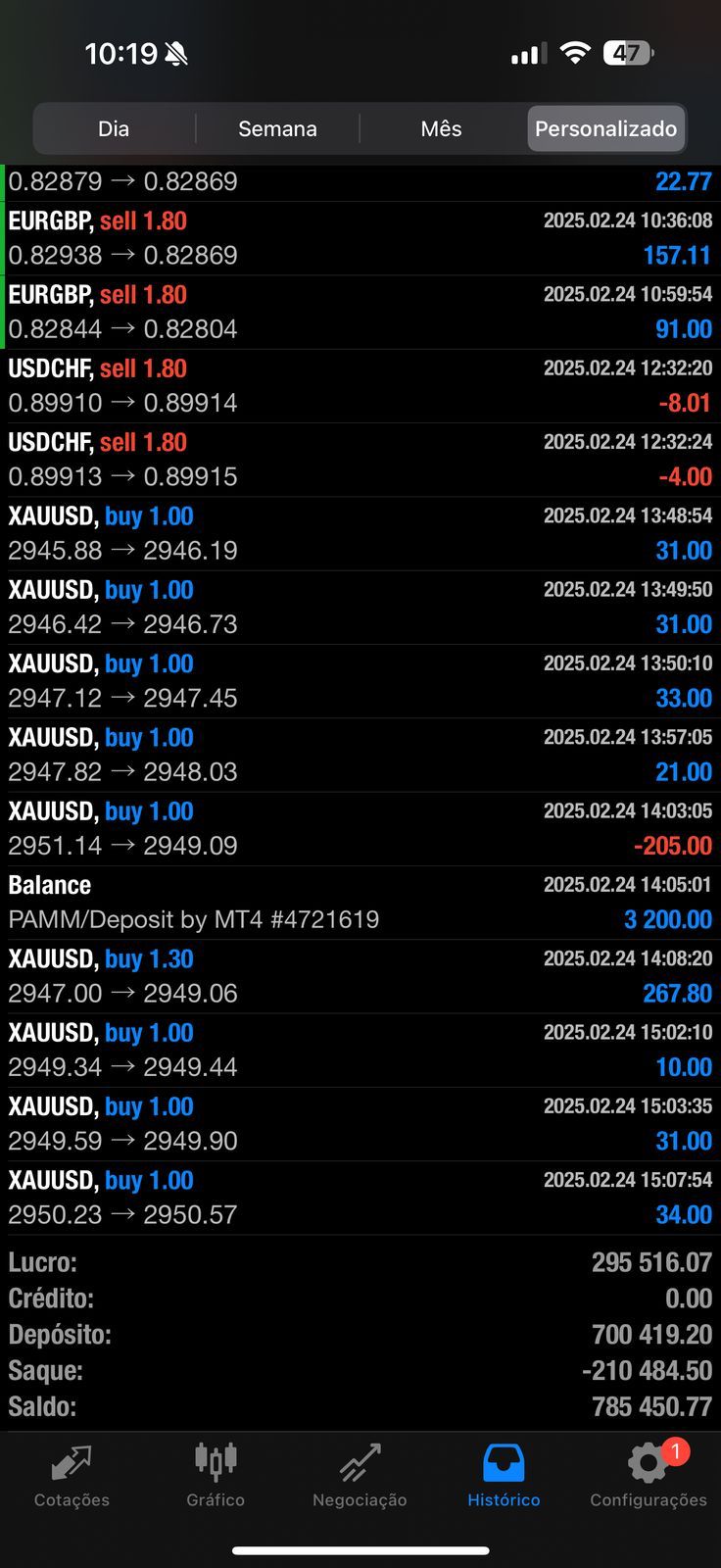Switch to the Negociação tab

(360, 1476)
